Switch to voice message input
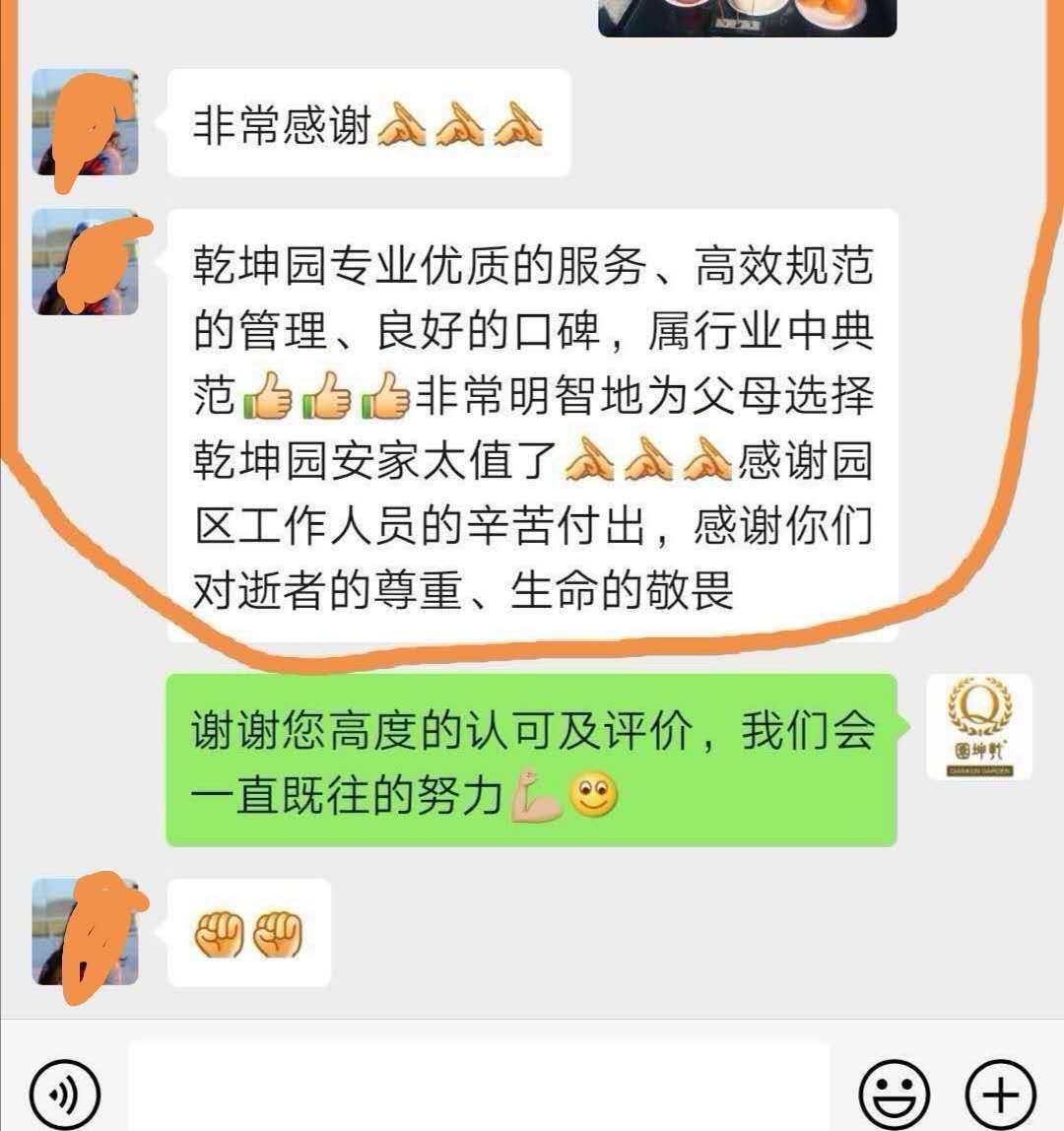 [x=65, y=1093]
